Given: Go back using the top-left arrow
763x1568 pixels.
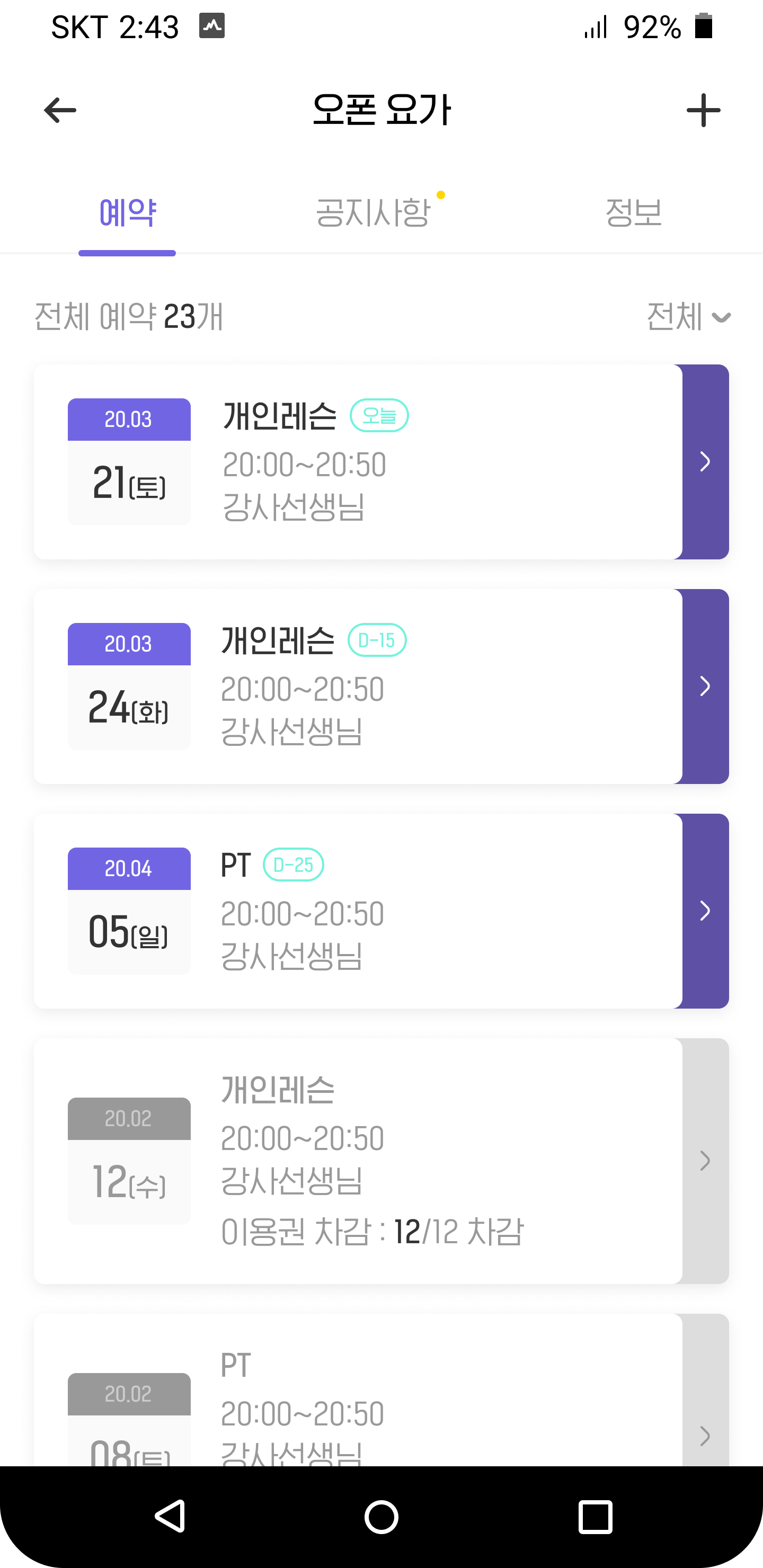Looking at the screenshot, I should tap(60, 110).
